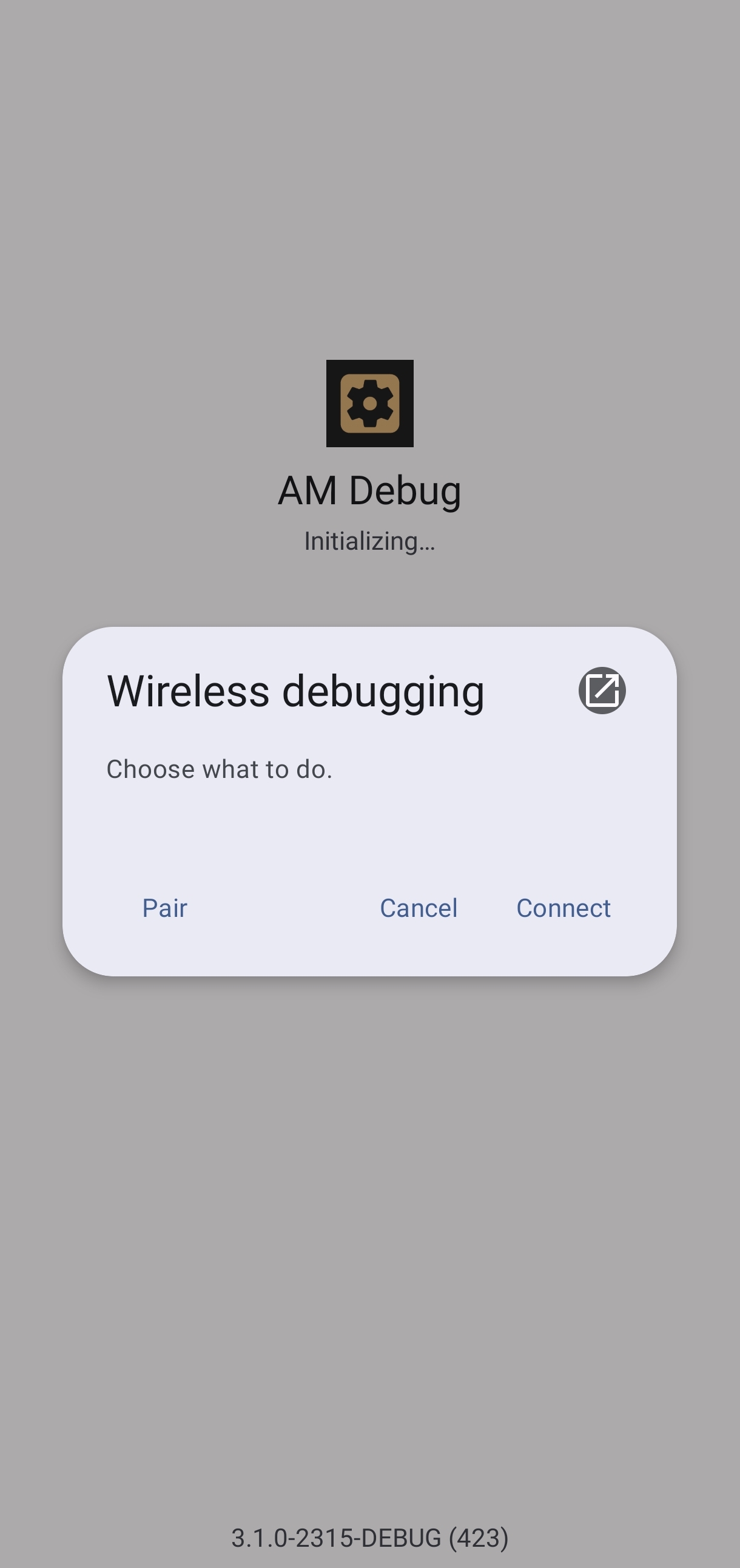Viewport: 740px width, 1568px height.
Task: Tap the 'AM Debug' app name label
Action: coord(370,490)
